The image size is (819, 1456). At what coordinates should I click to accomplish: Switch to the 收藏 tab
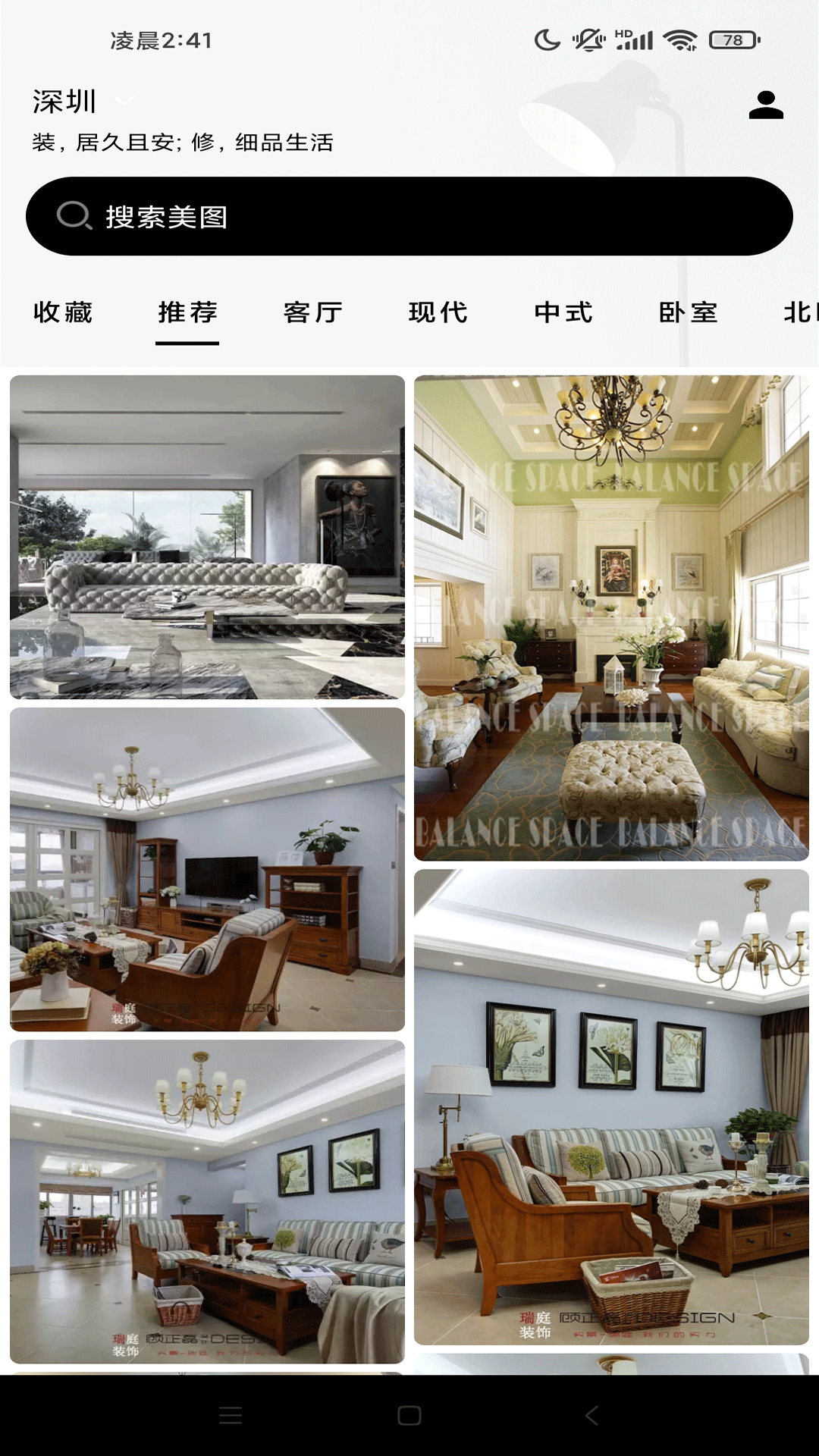point(63,312)
